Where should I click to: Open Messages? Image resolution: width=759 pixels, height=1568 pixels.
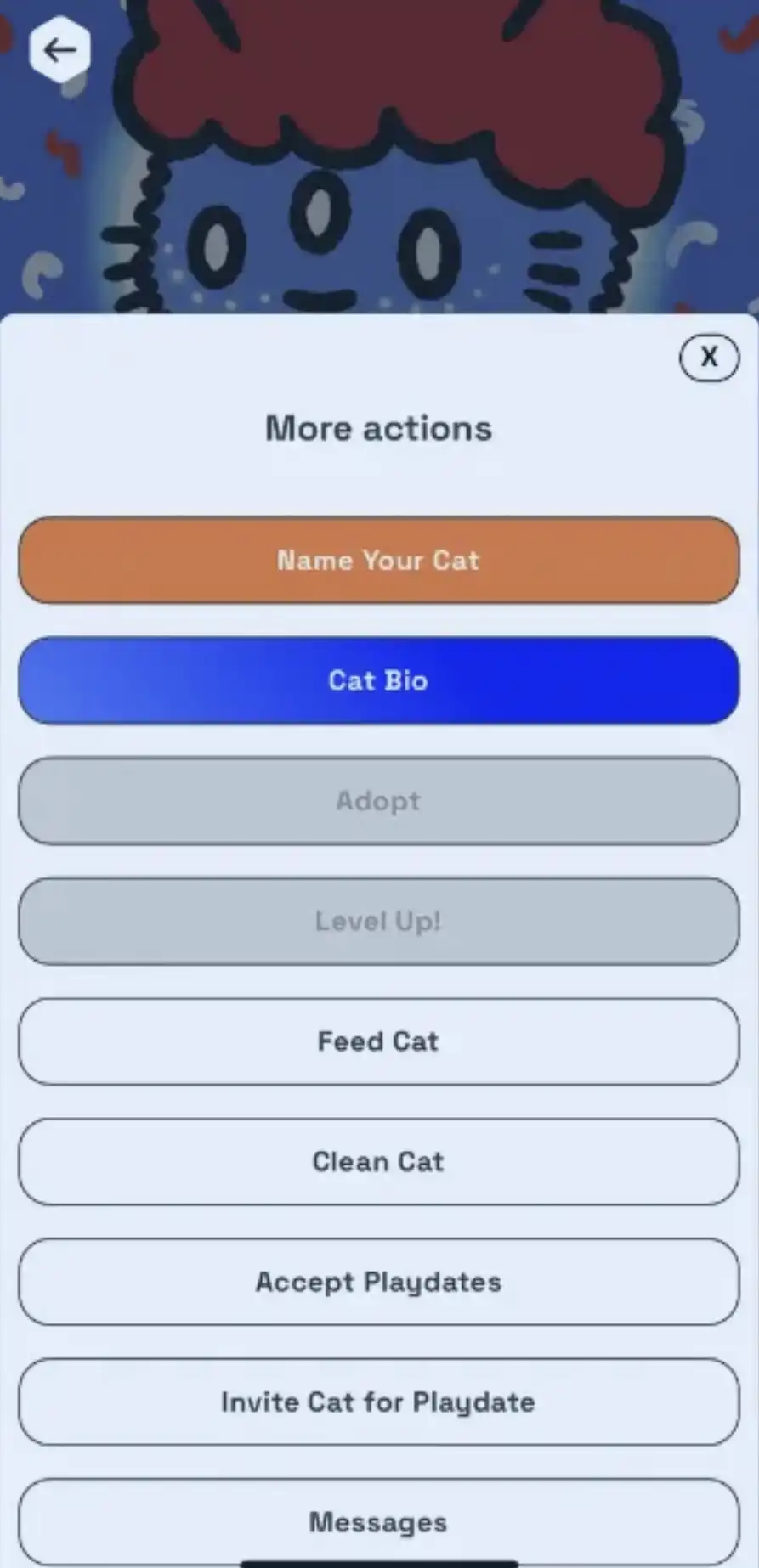pyautogui.click(x=378, y=1521)
